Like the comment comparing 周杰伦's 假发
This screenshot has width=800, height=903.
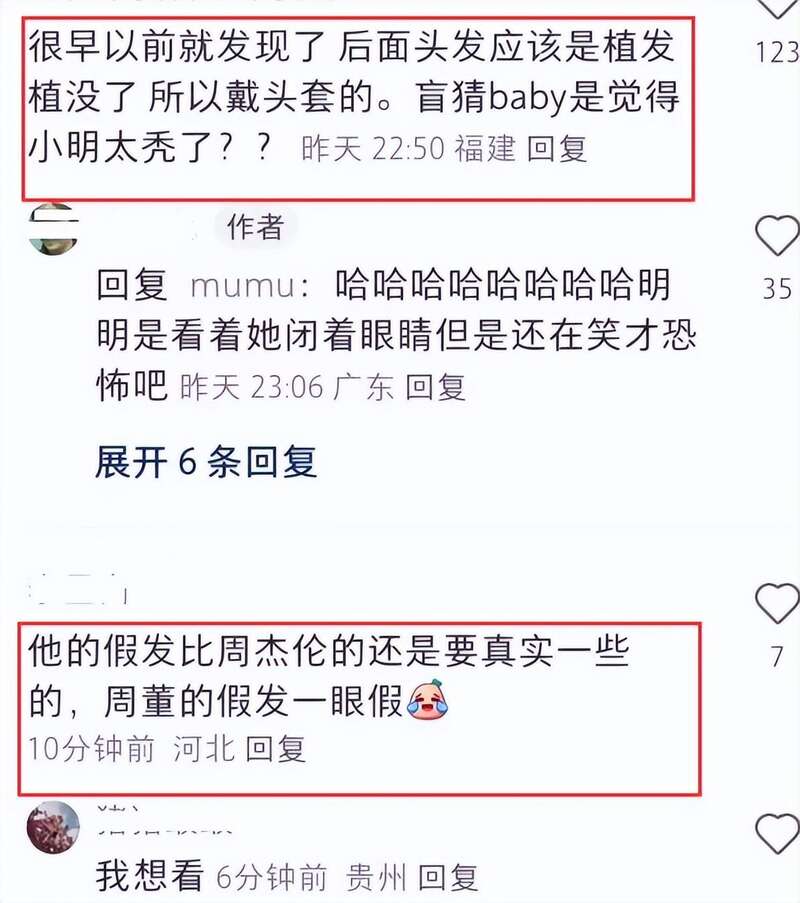point(776,603)
